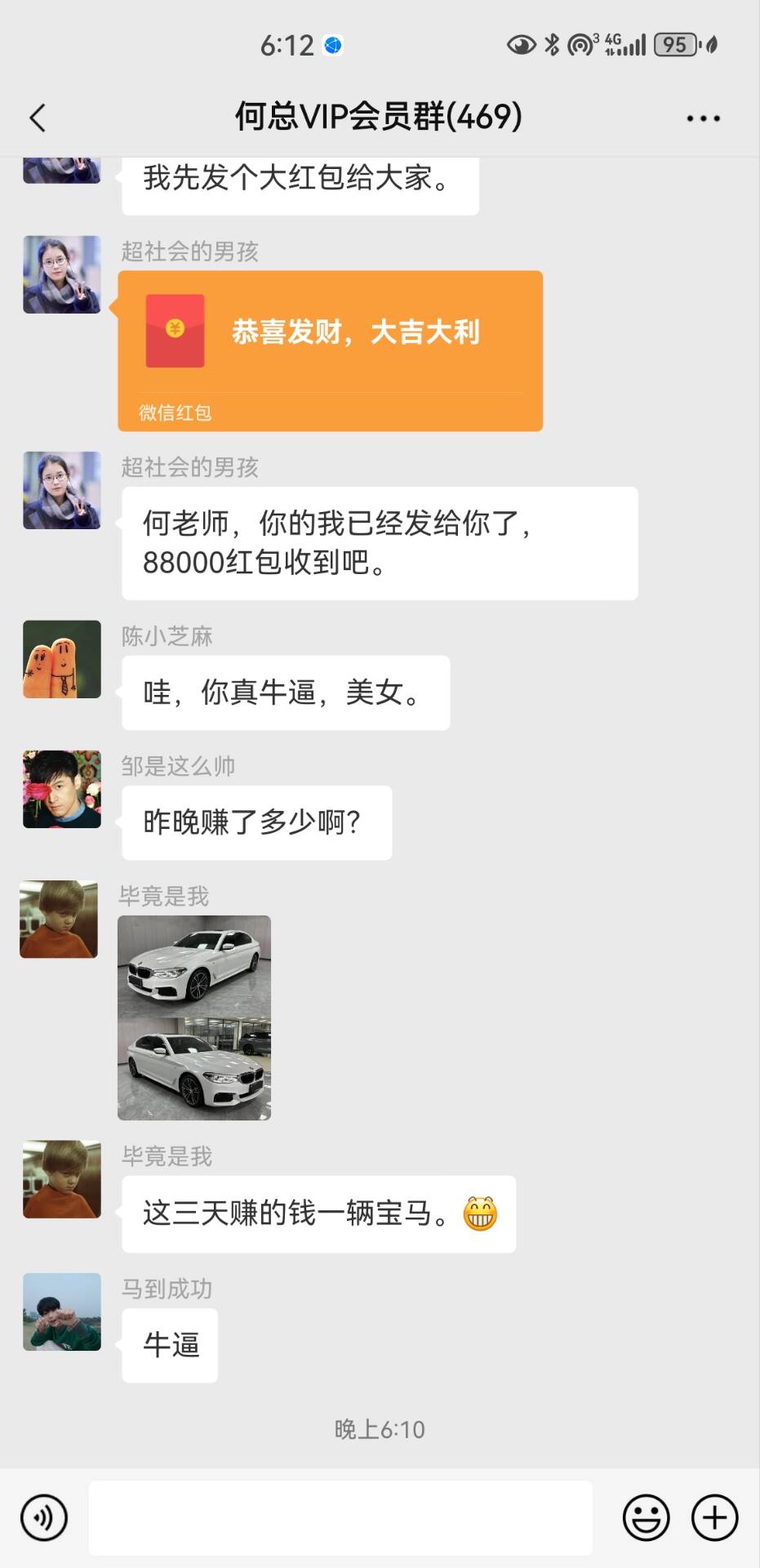Focus the message text field

point(340,1517)
